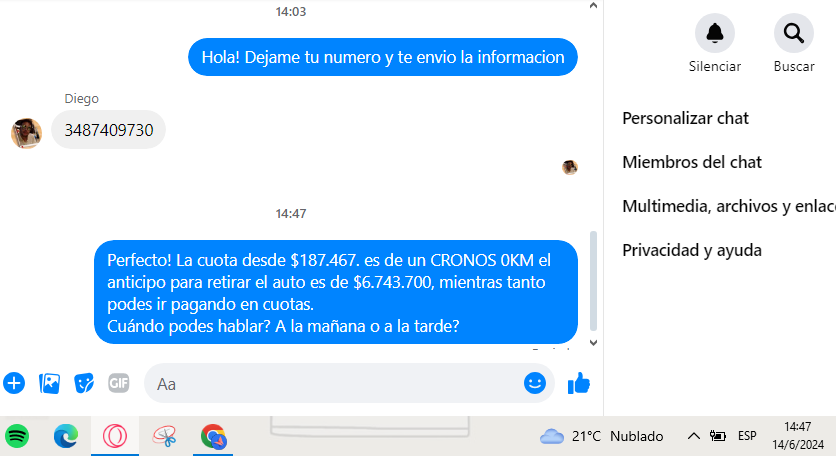Attach a photo or file
Screen dimensions: 836x456
pos(49,383)
